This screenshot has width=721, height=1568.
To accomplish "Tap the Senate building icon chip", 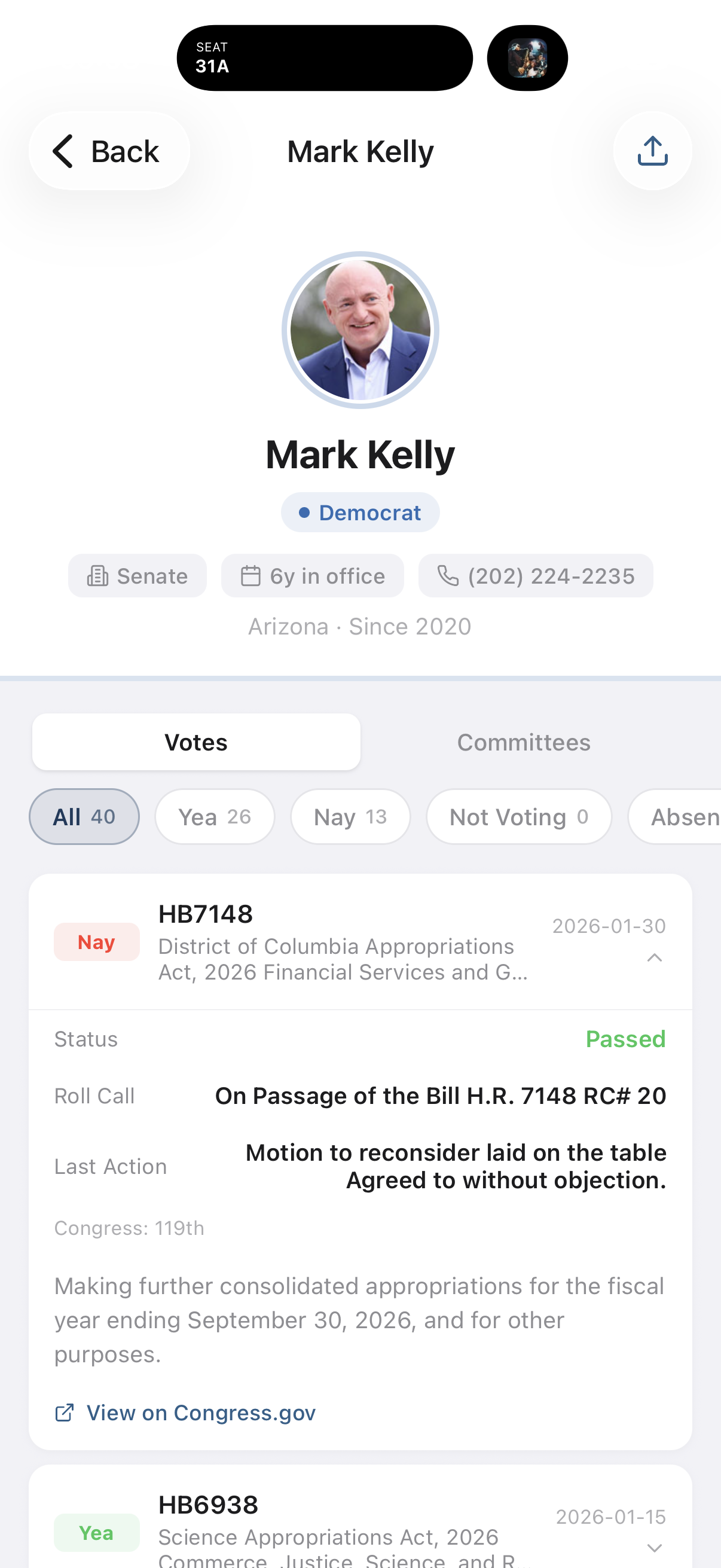I will [97, 575].
